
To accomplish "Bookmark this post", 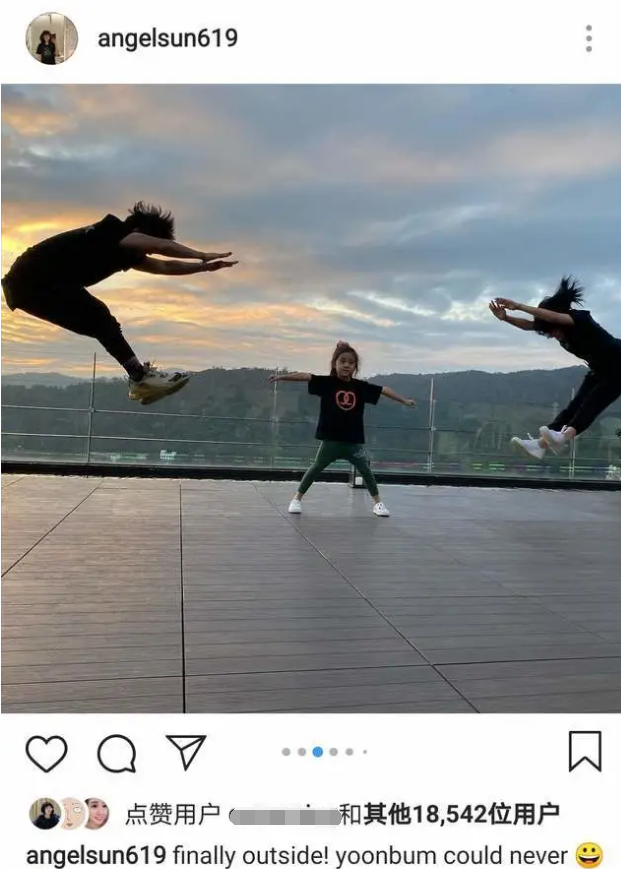I will coord(585,751).
